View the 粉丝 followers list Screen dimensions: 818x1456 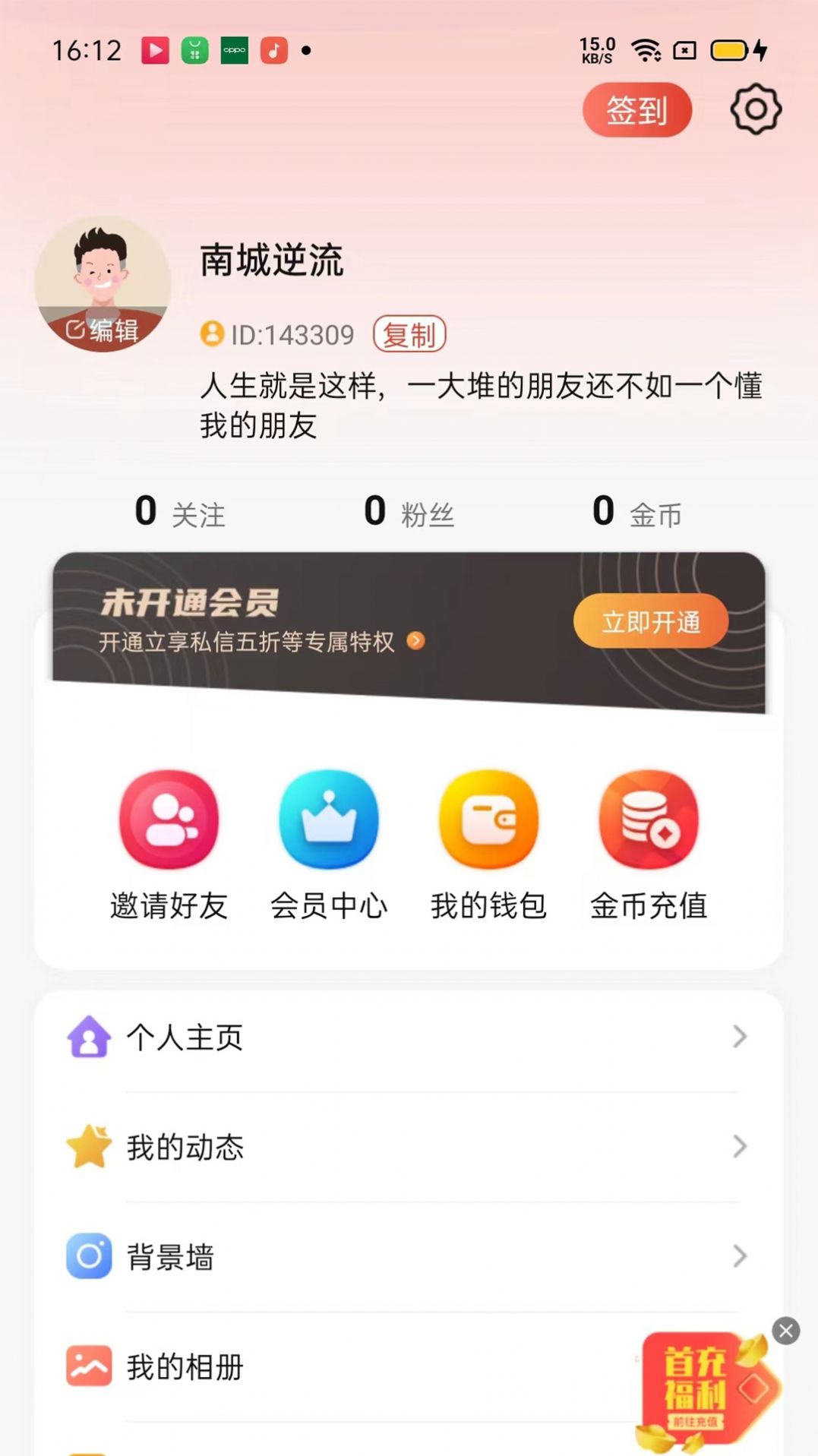409,512
